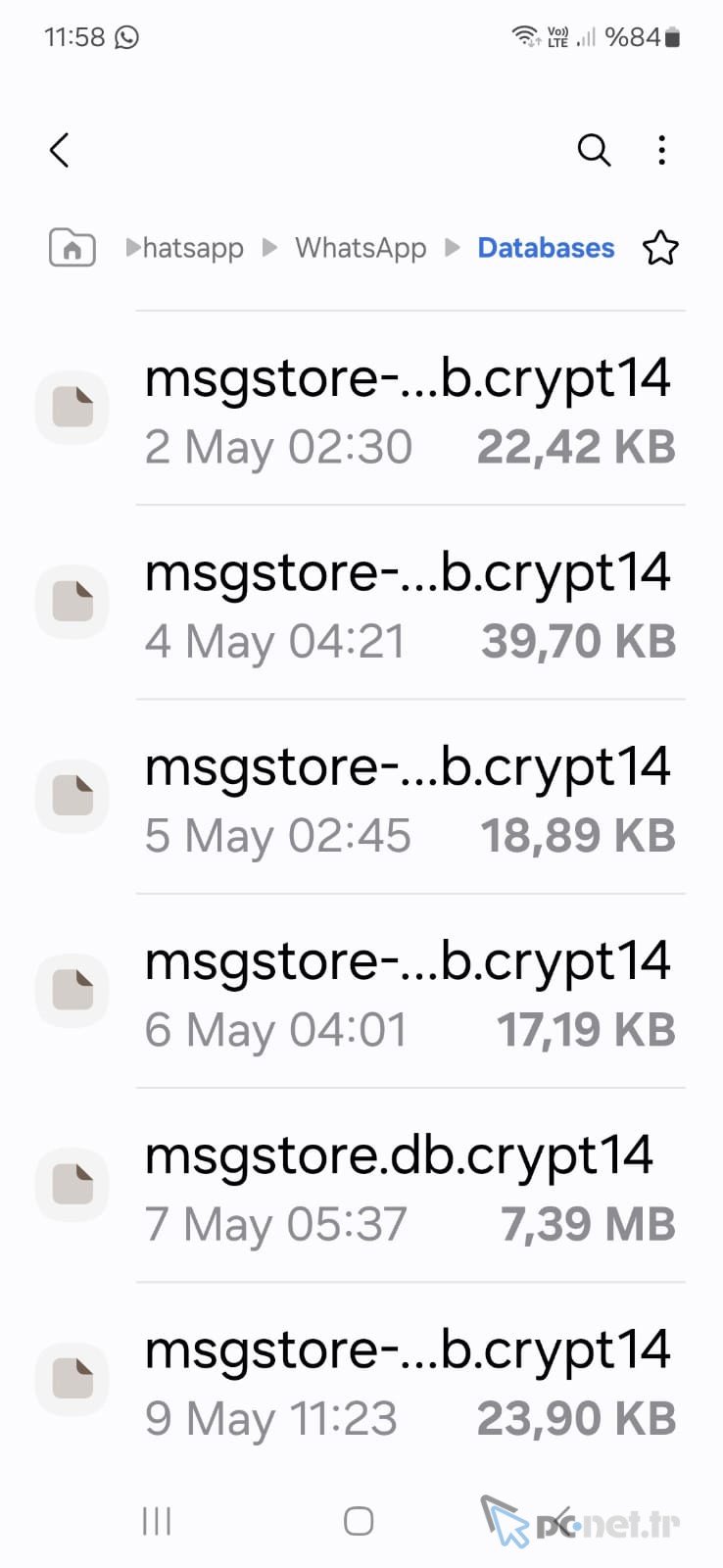
Task: Open the file dated 9 May 11:23
Action: click(361, 1379)
